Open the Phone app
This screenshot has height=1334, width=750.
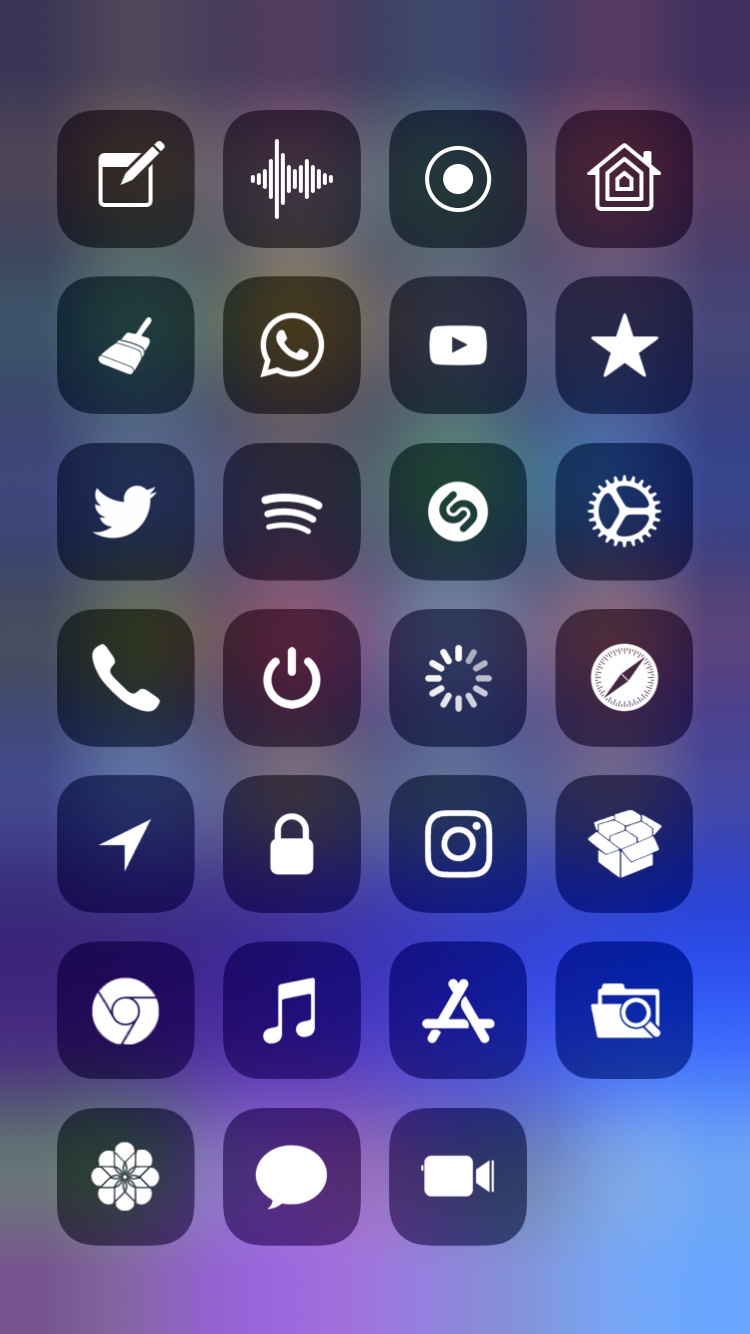(x=126, y=677)
